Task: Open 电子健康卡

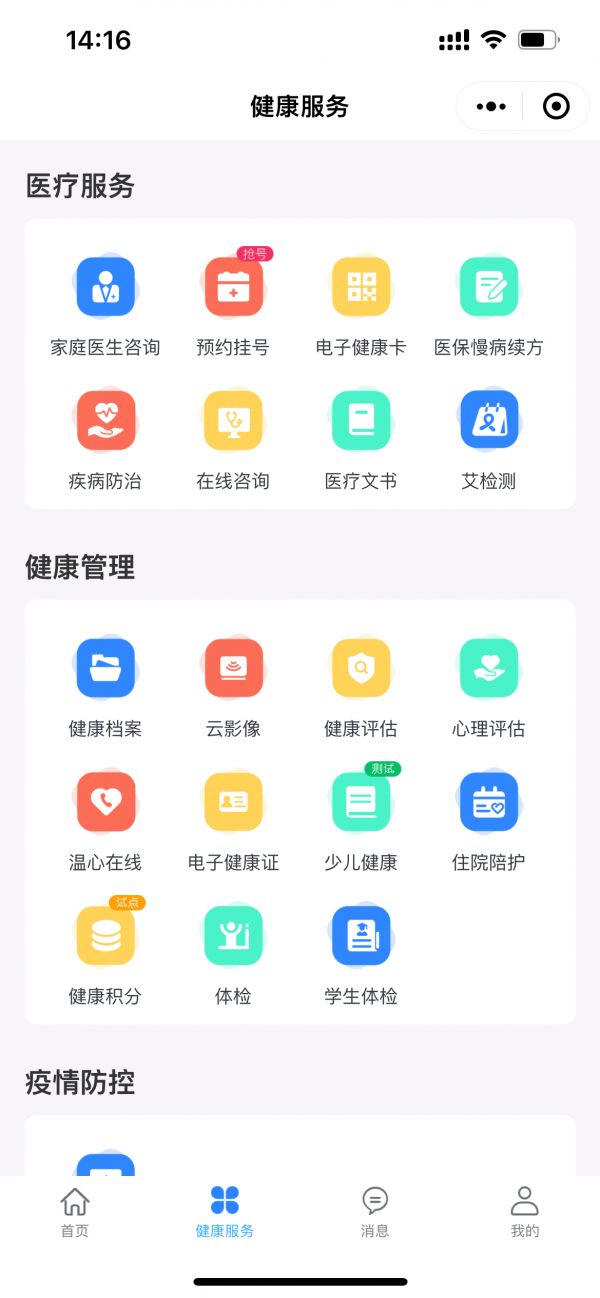Action: [x=361, y=307]
